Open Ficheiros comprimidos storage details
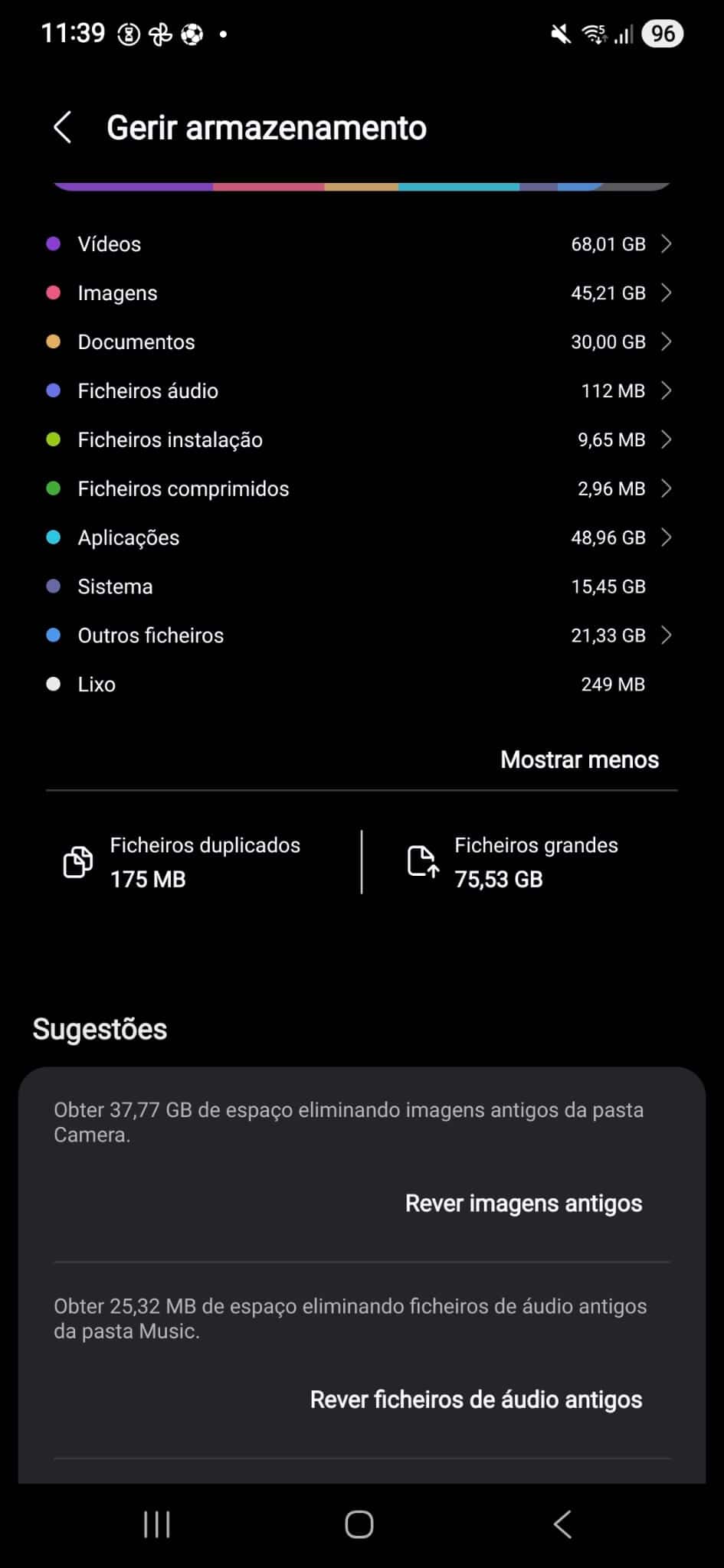The height and width of the screenshot is (1568, 724). (x=360, y=489)
